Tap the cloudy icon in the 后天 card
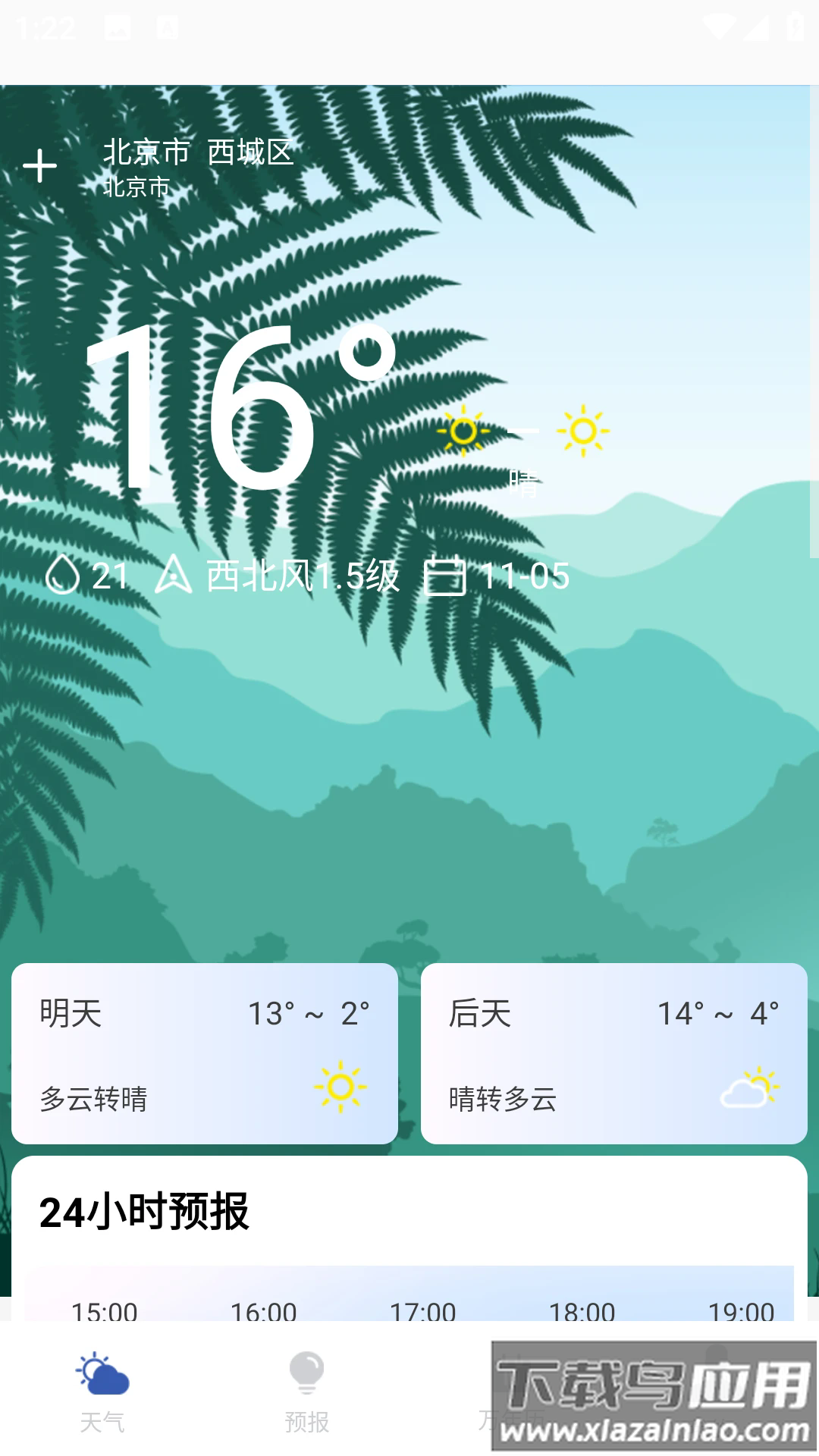 tap(750, 1090)
